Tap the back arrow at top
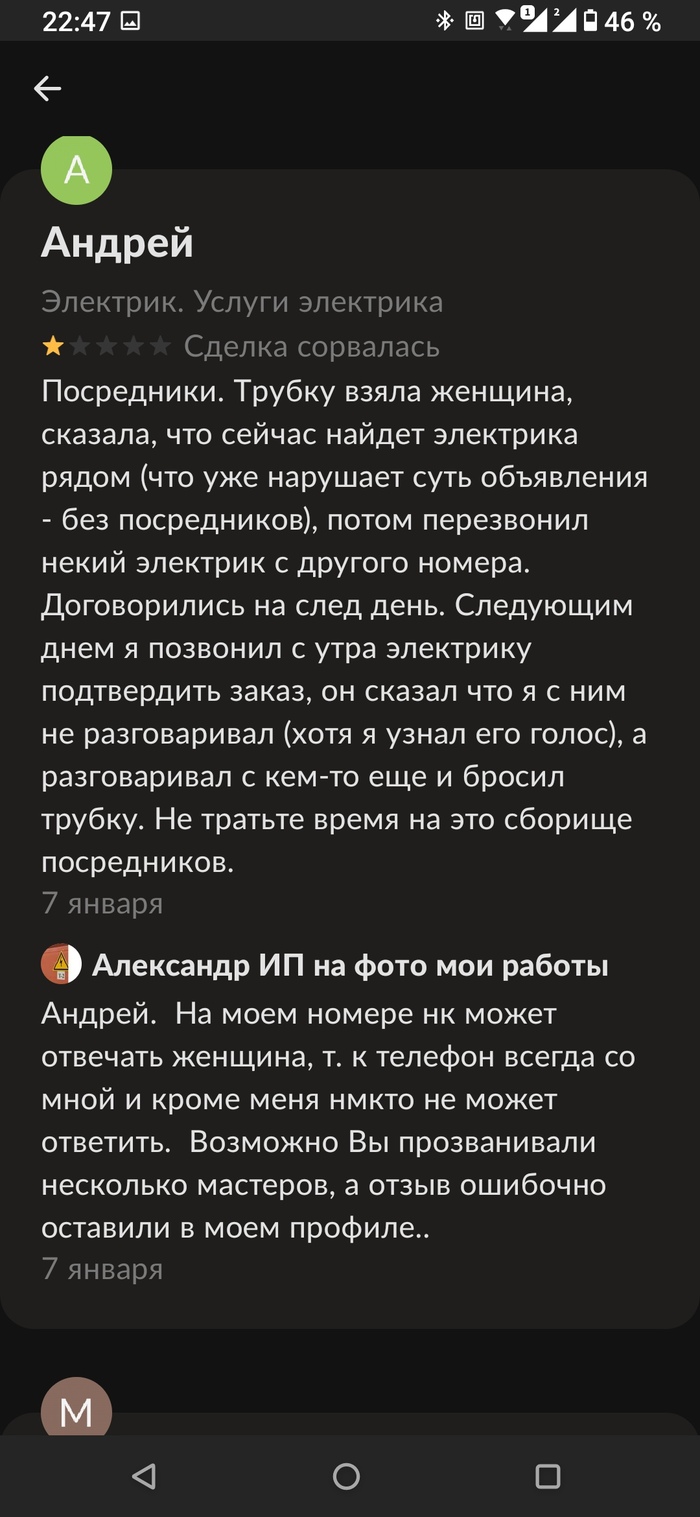700x1517 pixels. point(47,89)
